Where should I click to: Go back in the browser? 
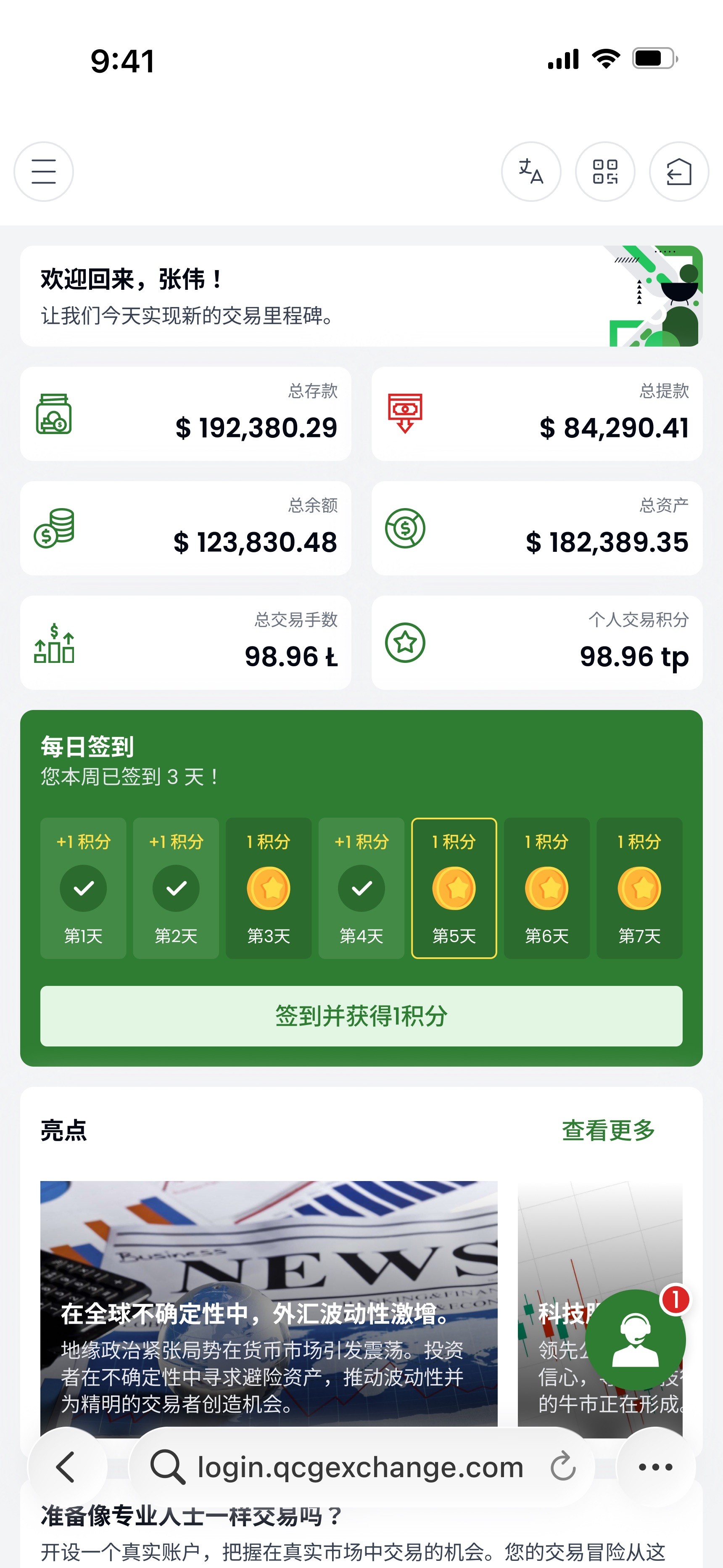coord(67,1467)
